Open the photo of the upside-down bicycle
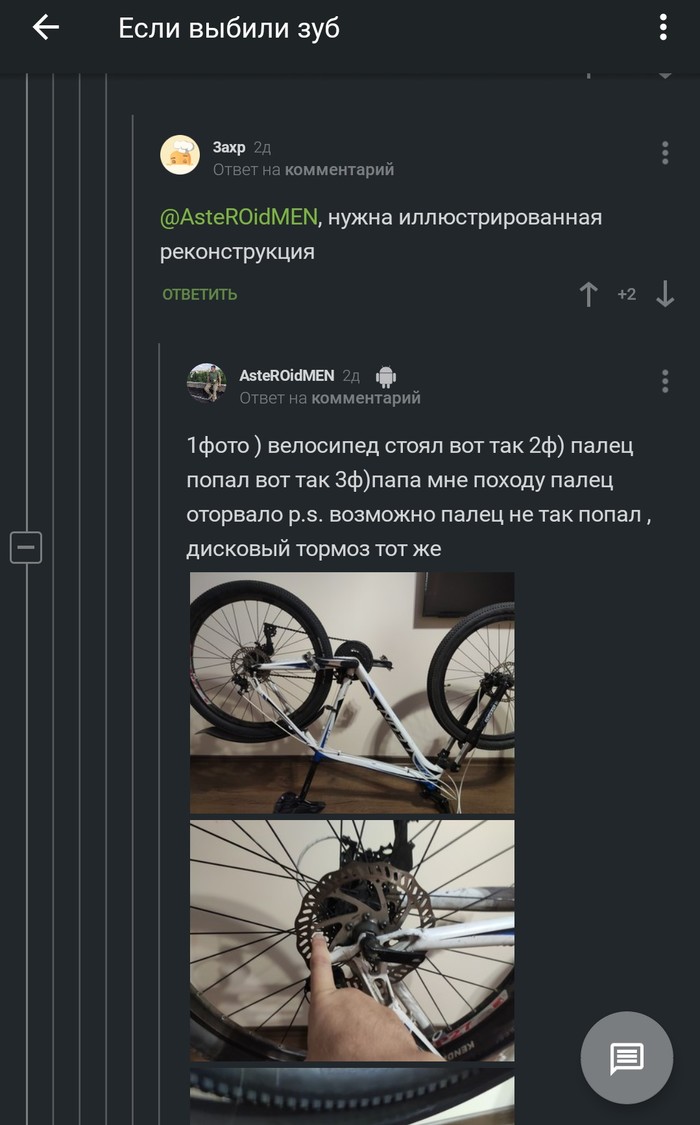 pos(352,692)
